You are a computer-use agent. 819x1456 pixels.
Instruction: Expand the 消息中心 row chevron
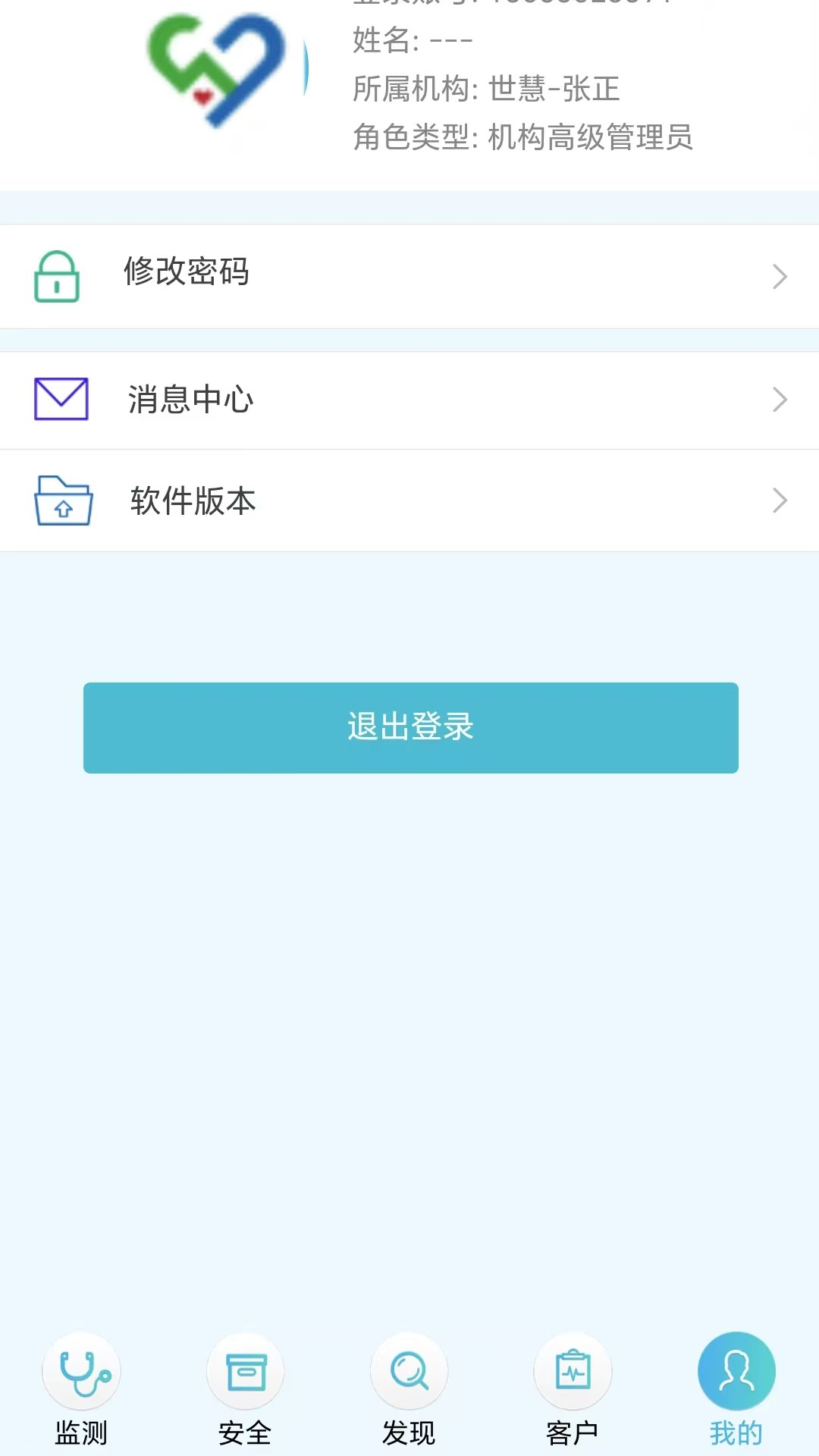781,399
